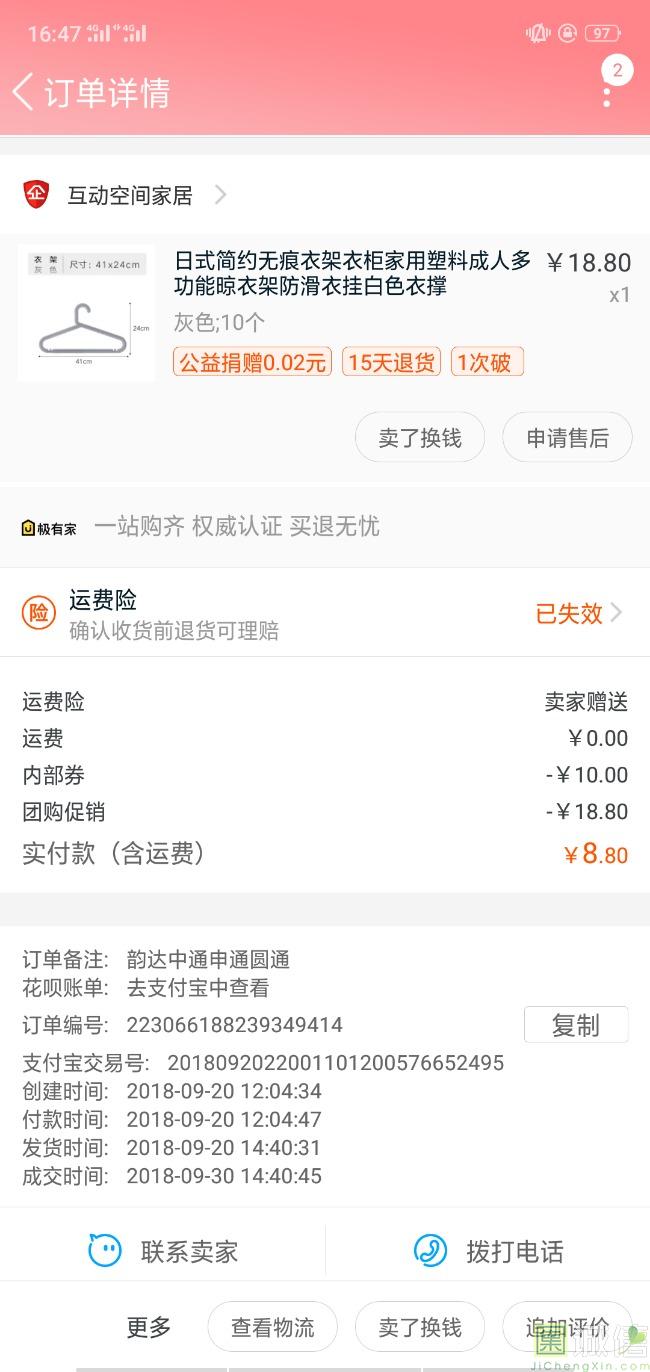650x1372 pixels.
Task: Open the 更多 options
Action: [x=149, y=1327]
